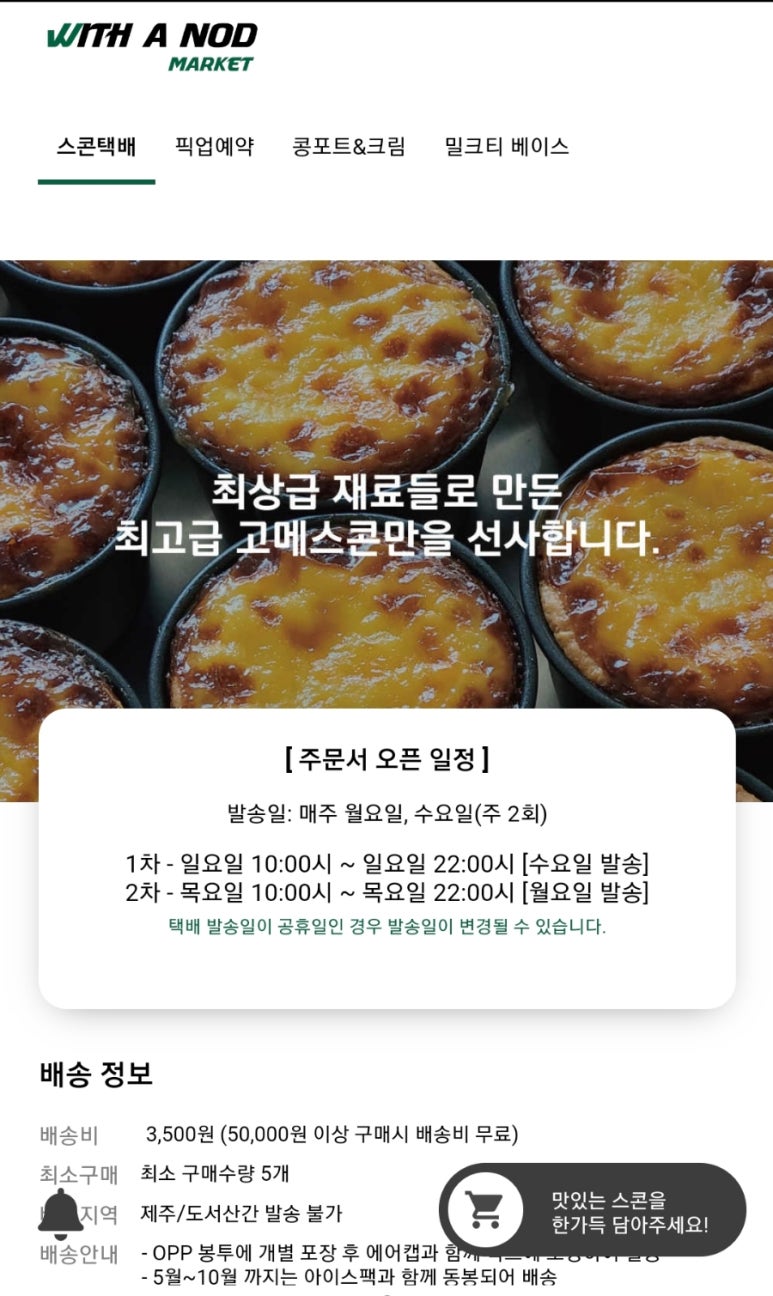
Task: Open the With A Nod Market home logo
Action: [152, 47]
